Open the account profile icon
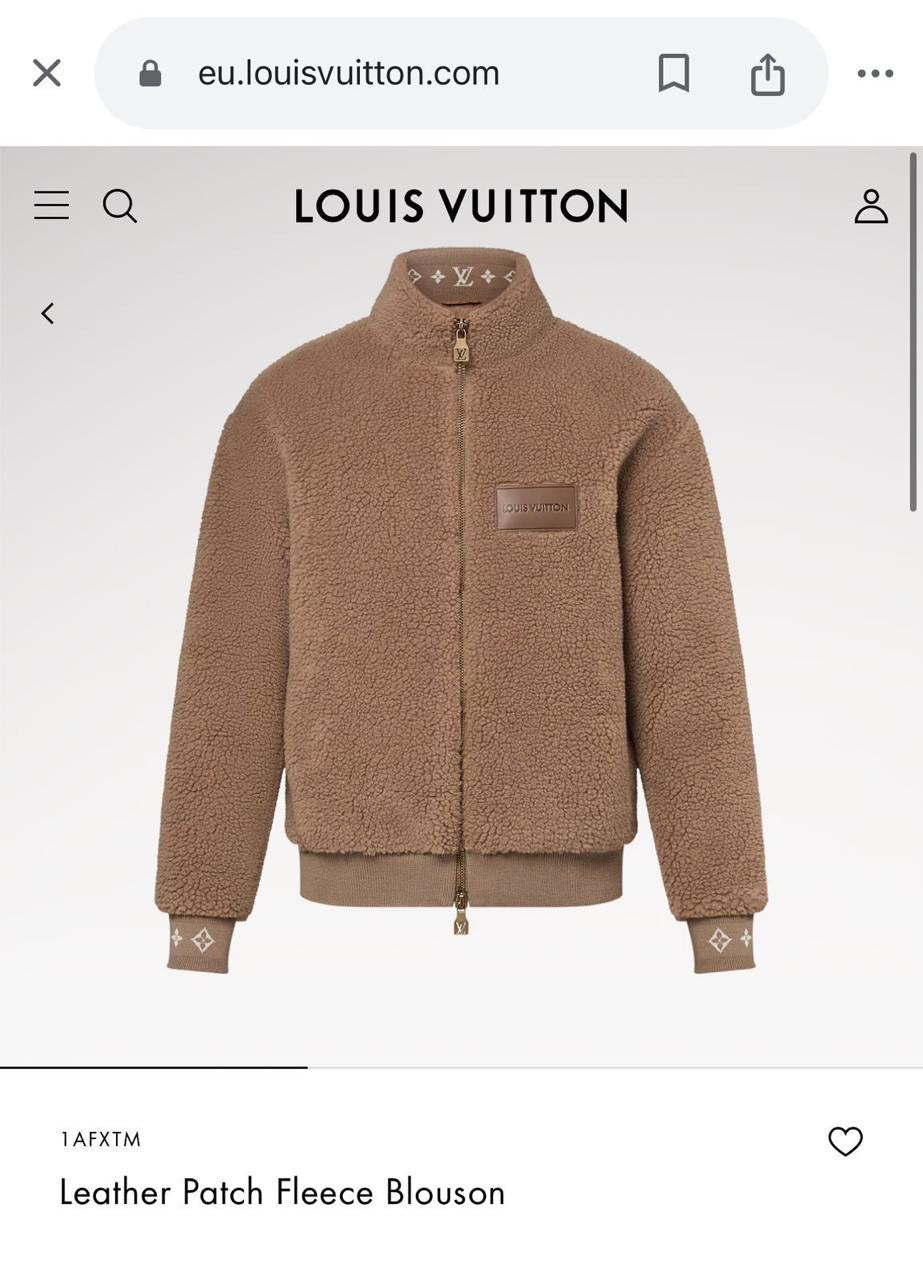Image resolution: width=923 pixels, height=1280 pixels. pos(870,206)
